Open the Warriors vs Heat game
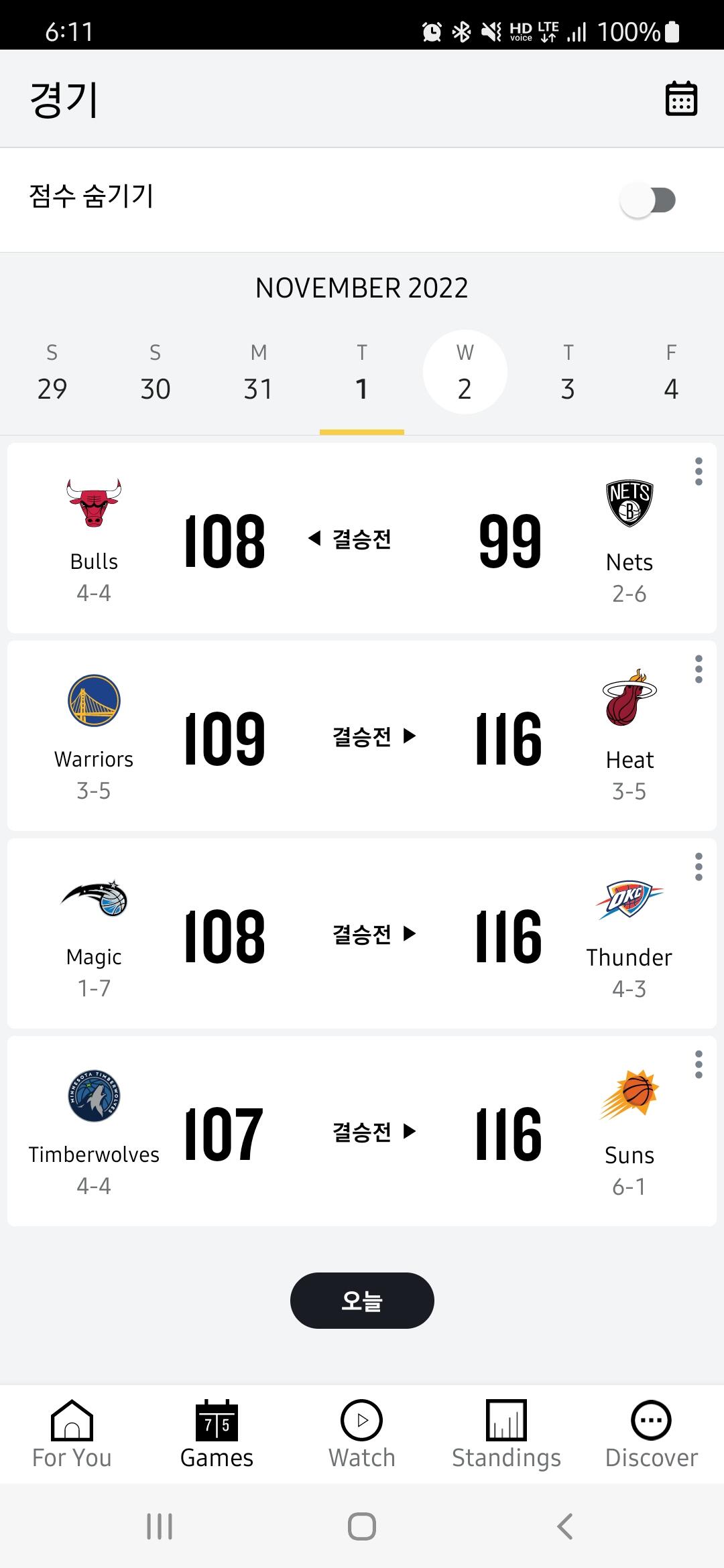Image resolution: width=724 pixels, height=1568 pixels. click(x=362, y=736)
